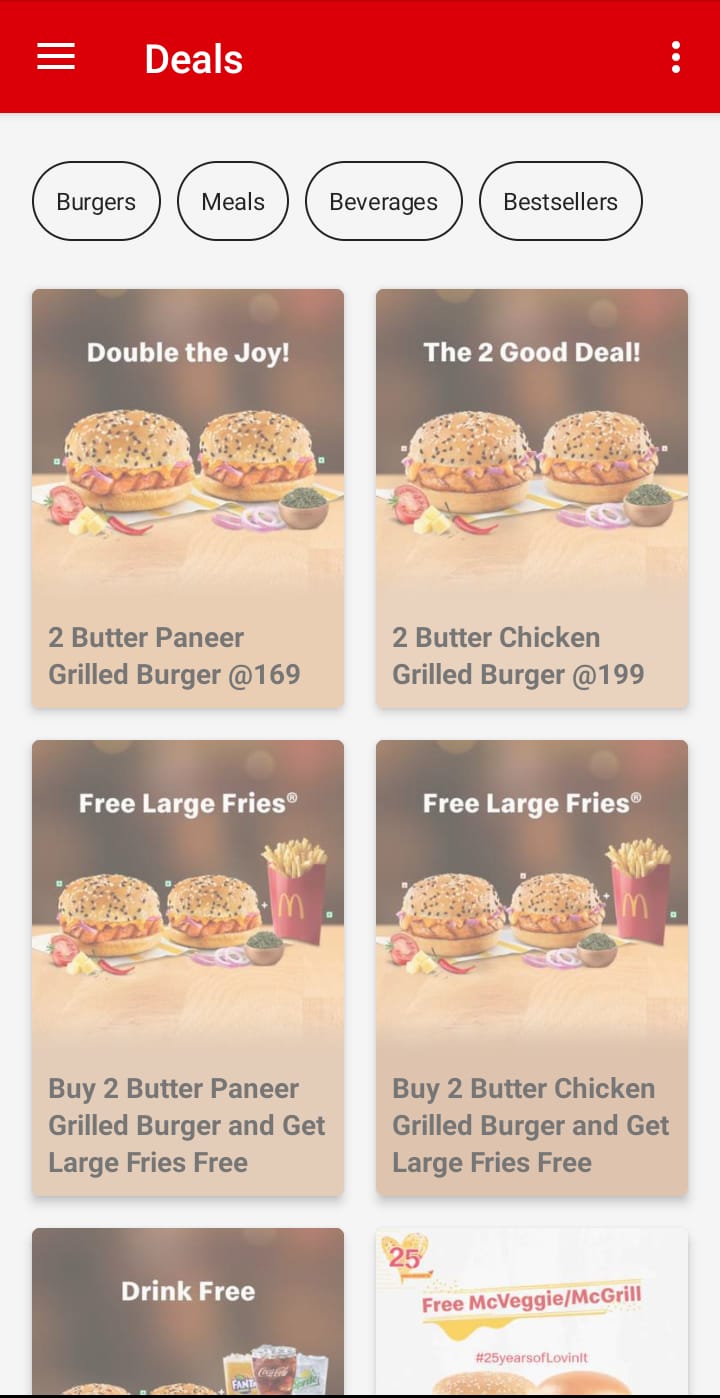This screenshot has width=720, height=1398.
Task: View Buy 2 Butter Paneer Burger free fries deal
Action: [188, 968]
